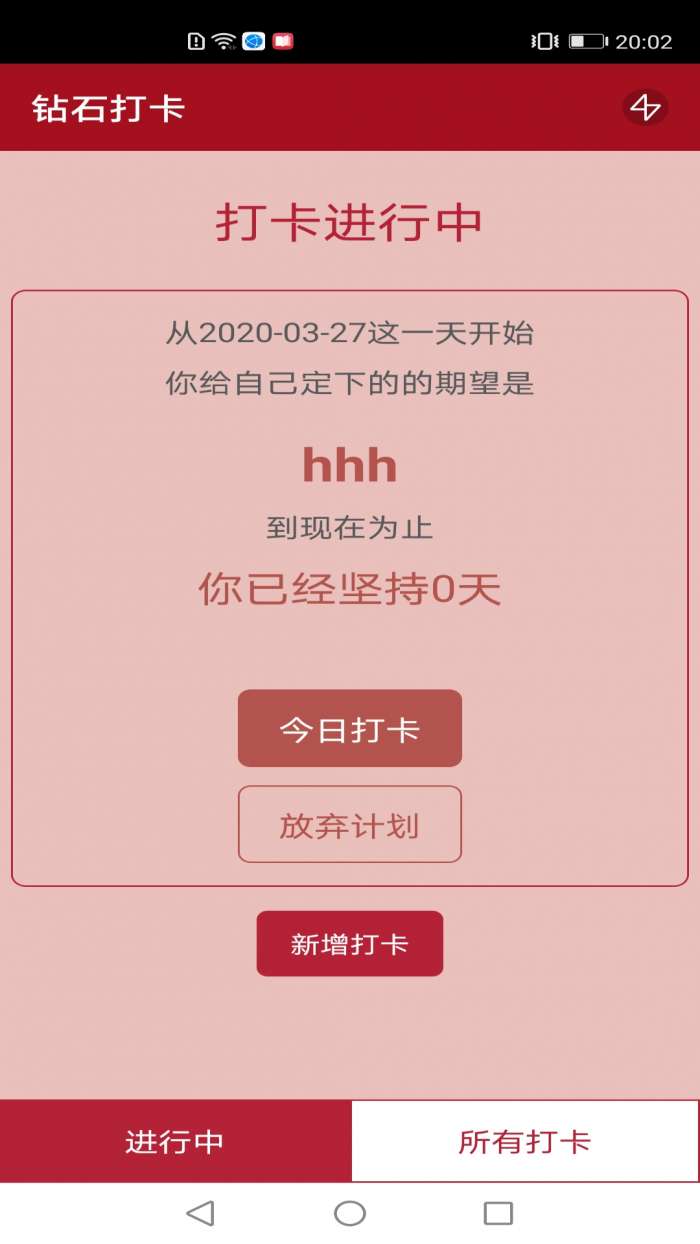Switch to the 进行中 tab
The width and height of the screenshot is (700, 1244).
coord(175,1141)
